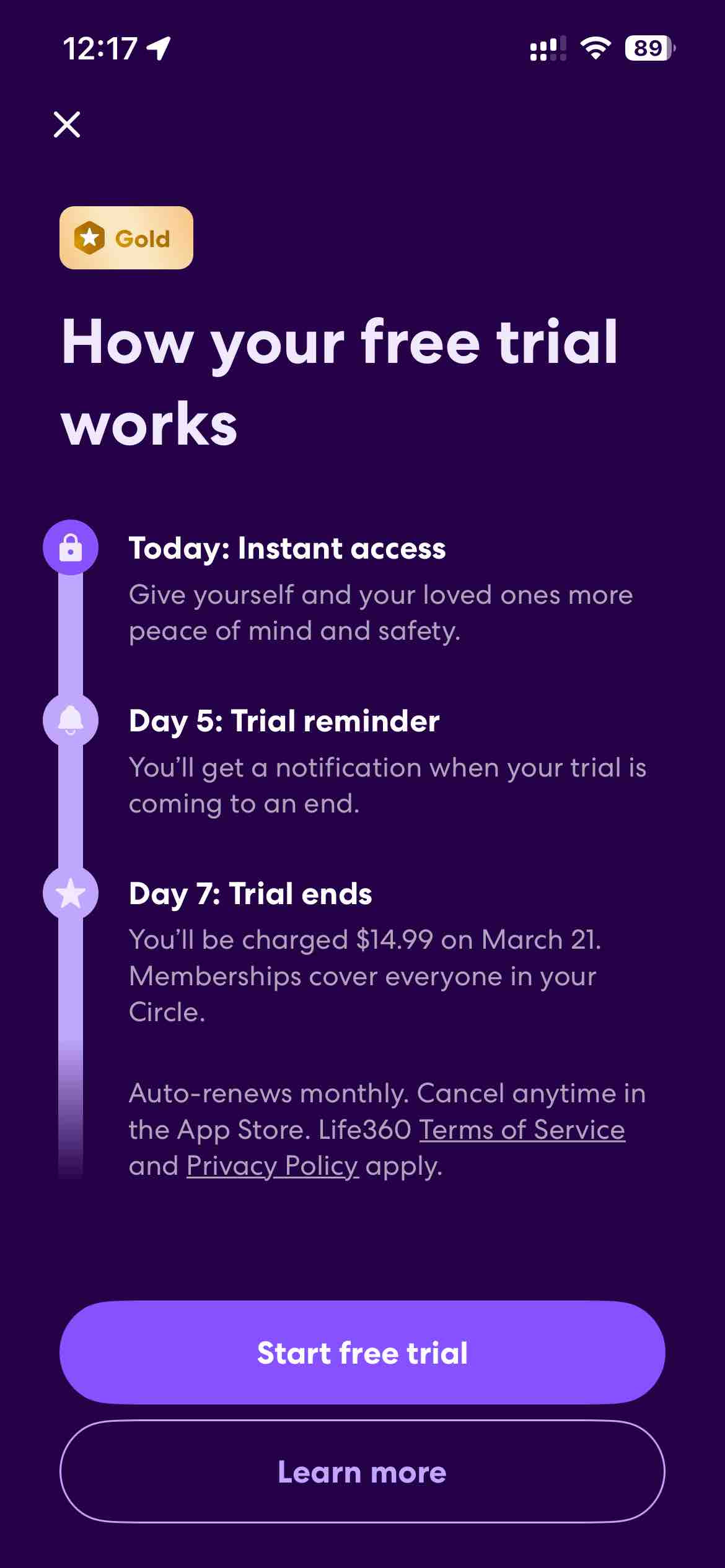Open the Life360 Terms of Service link
The height and width of the screenshot is (1568, 725).
tap(521, 1129)
